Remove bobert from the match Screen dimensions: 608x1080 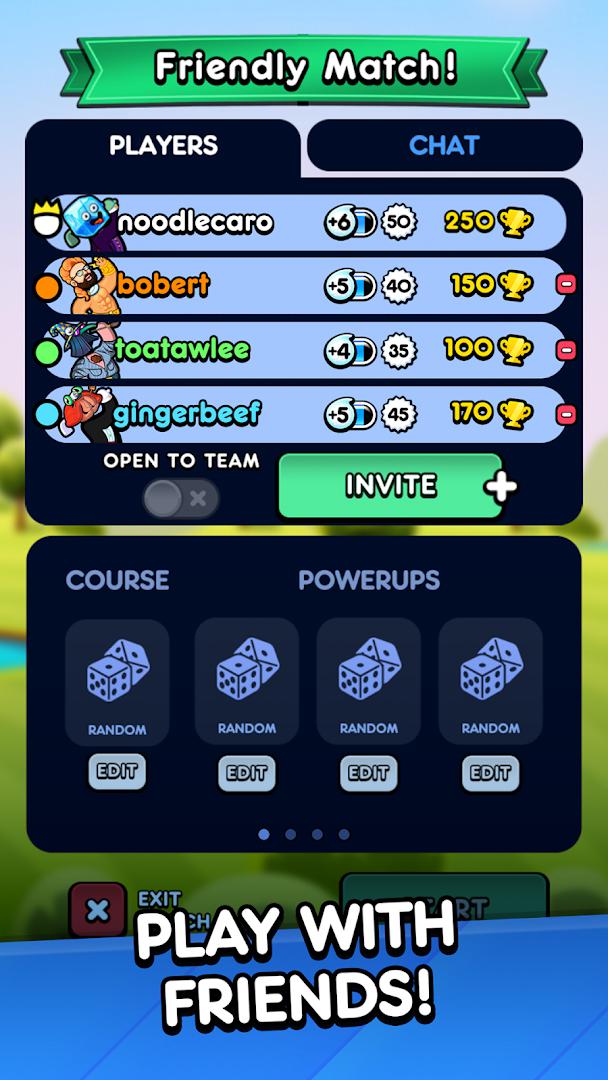pos(566,285)
